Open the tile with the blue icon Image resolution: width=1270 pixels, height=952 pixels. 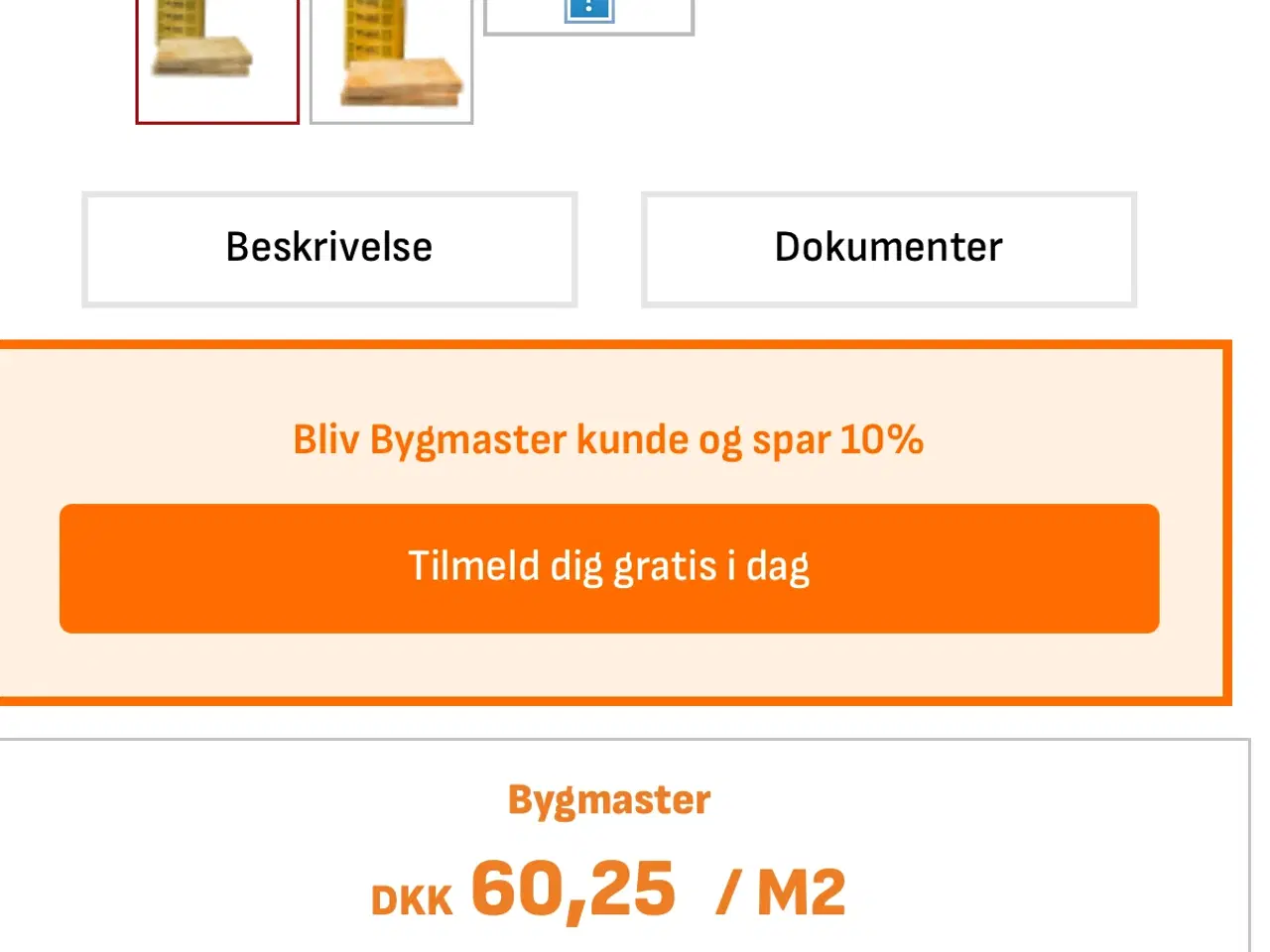click(589, 14)
